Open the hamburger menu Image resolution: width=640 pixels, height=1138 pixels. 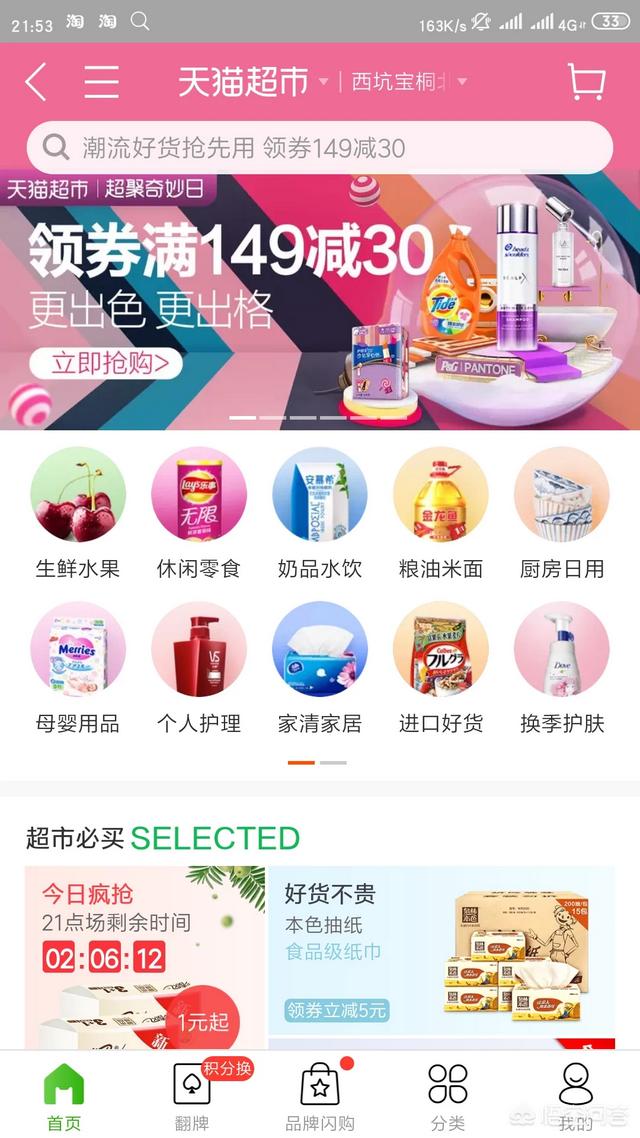(x=101, y=82)
